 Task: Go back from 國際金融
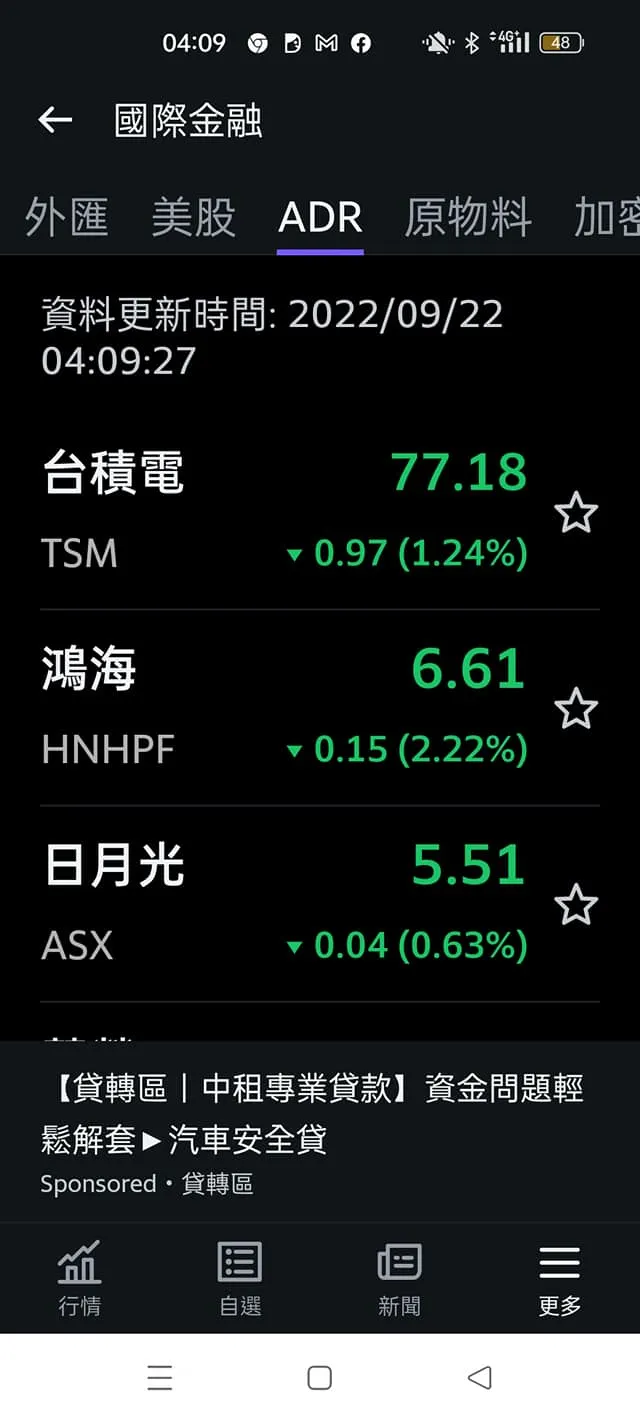pyautogui.click(x=55, y=121)
